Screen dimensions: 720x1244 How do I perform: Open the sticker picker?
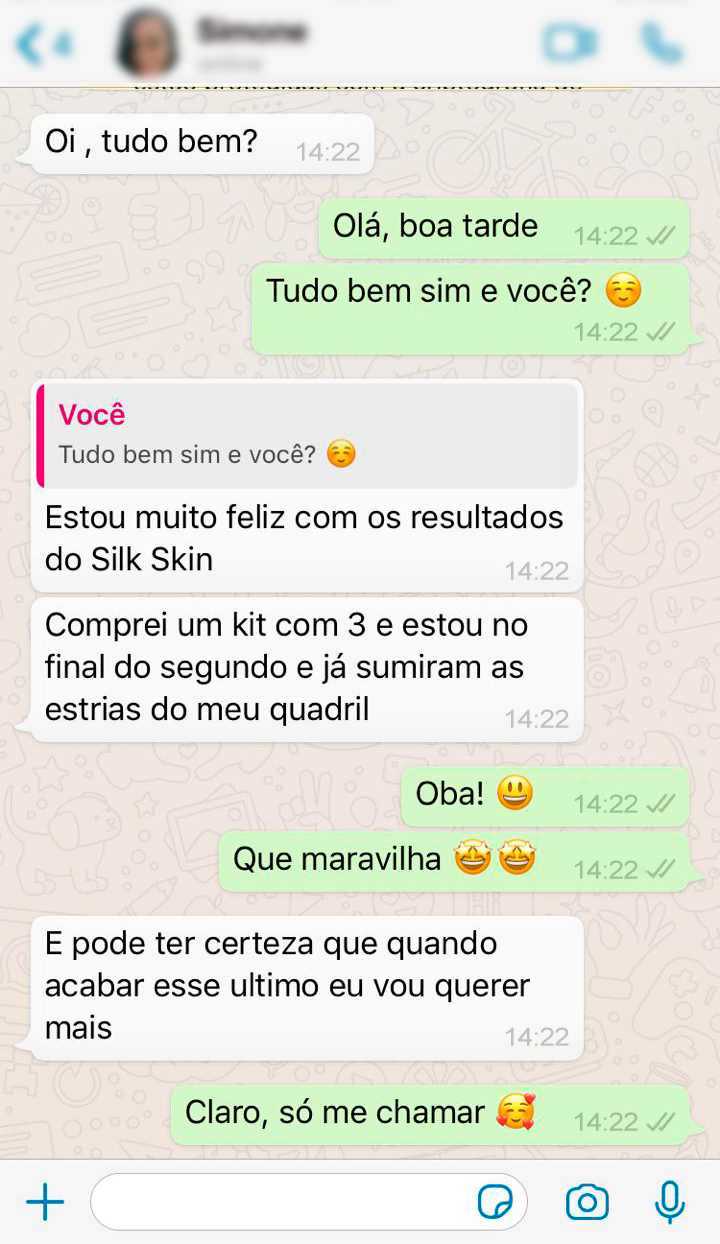click(495, 1202)
